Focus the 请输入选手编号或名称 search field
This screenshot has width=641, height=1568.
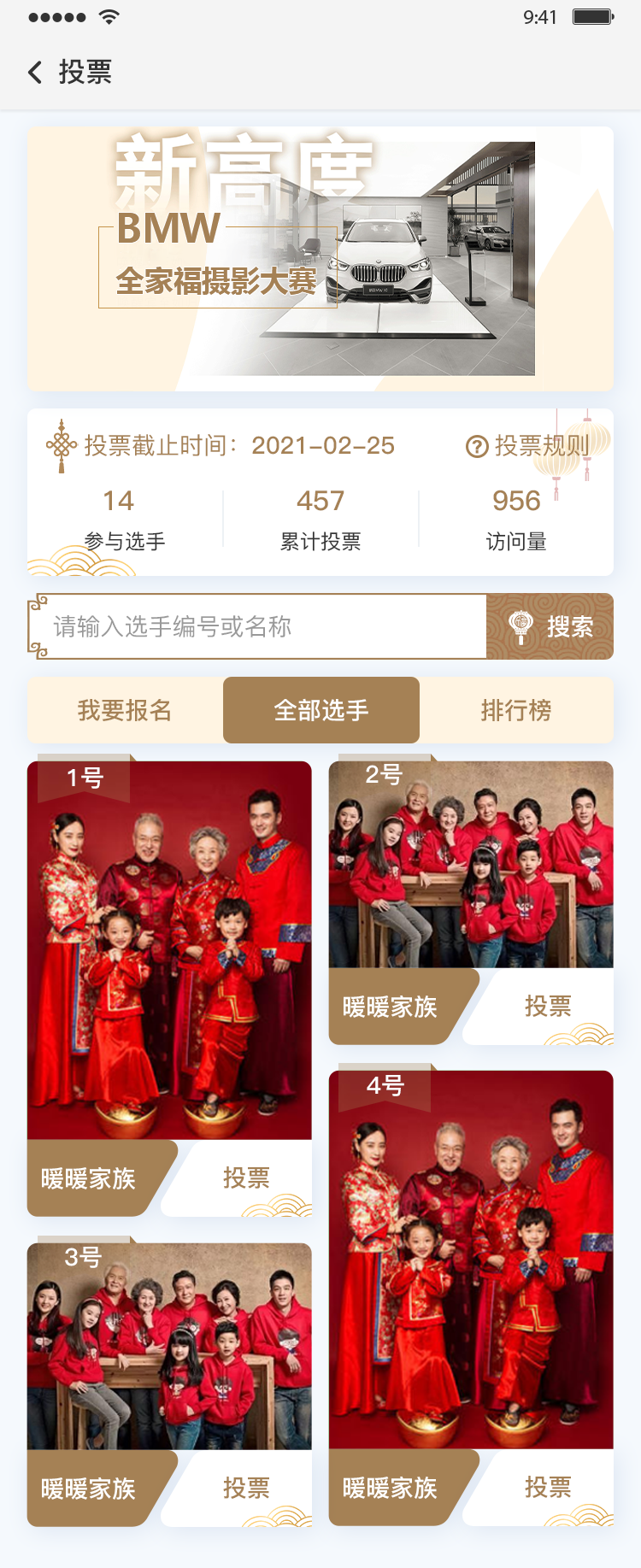[256, 626]
